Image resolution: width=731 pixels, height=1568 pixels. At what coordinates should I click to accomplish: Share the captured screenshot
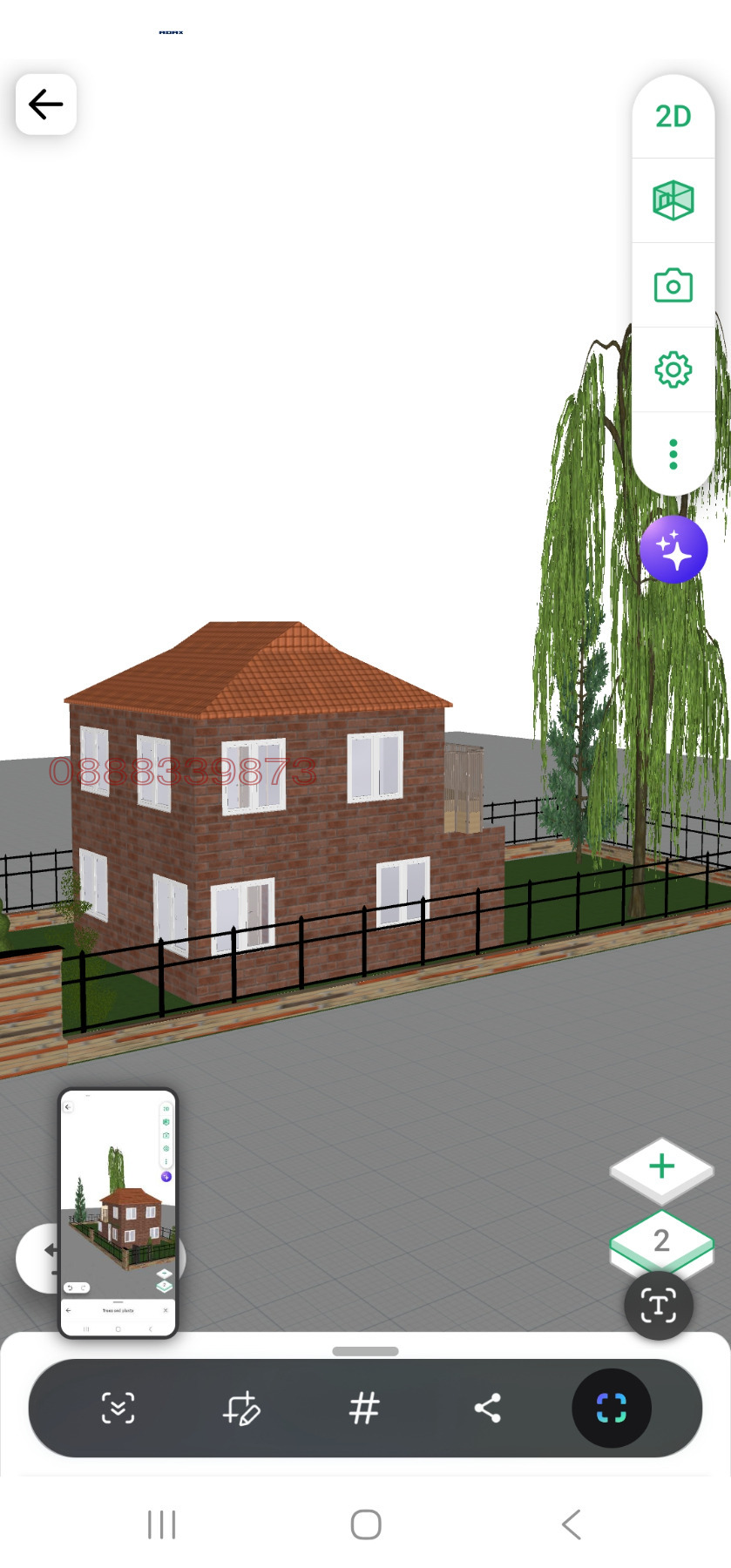[488, 1408]
